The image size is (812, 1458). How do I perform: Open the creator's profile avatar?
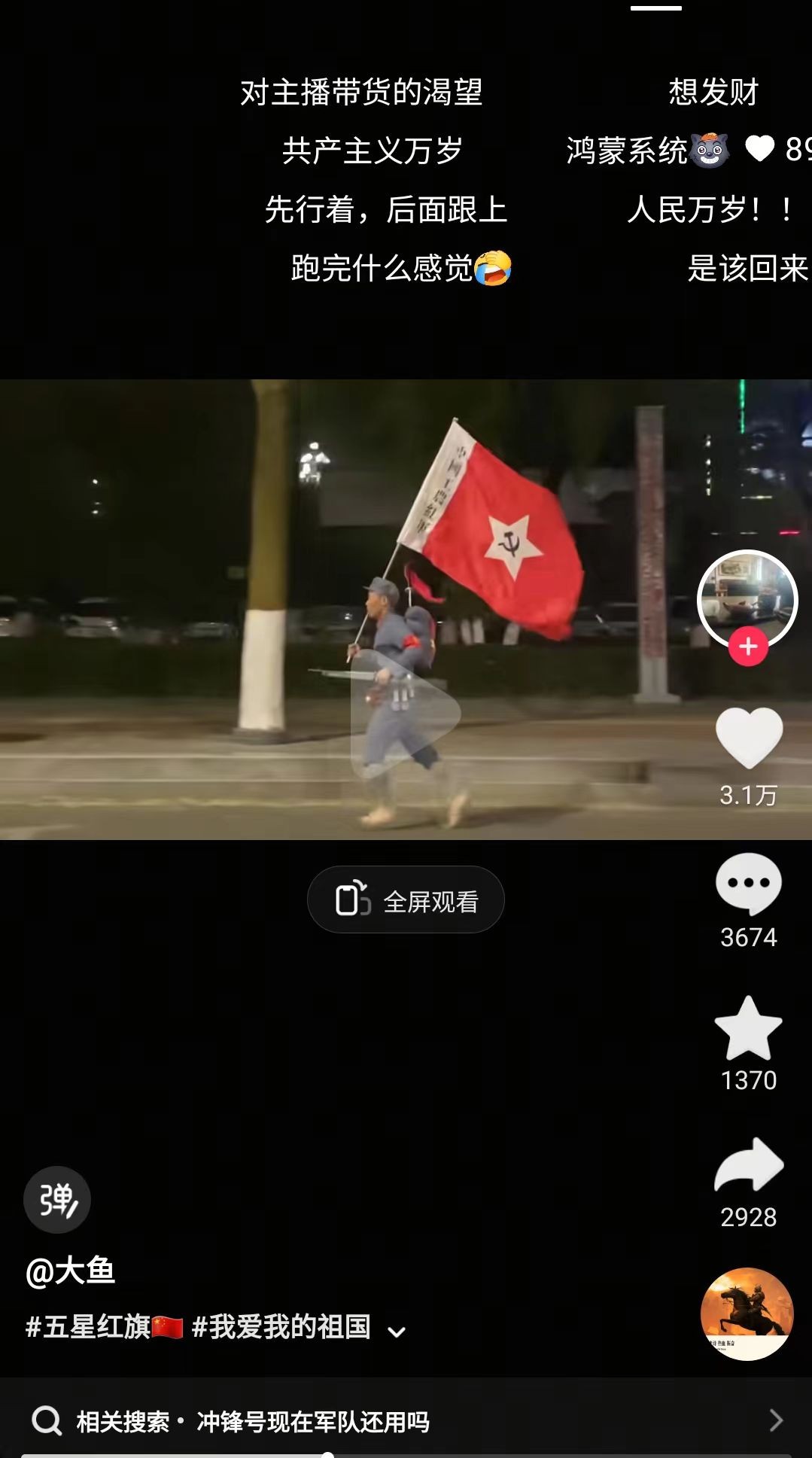[747, 598]
